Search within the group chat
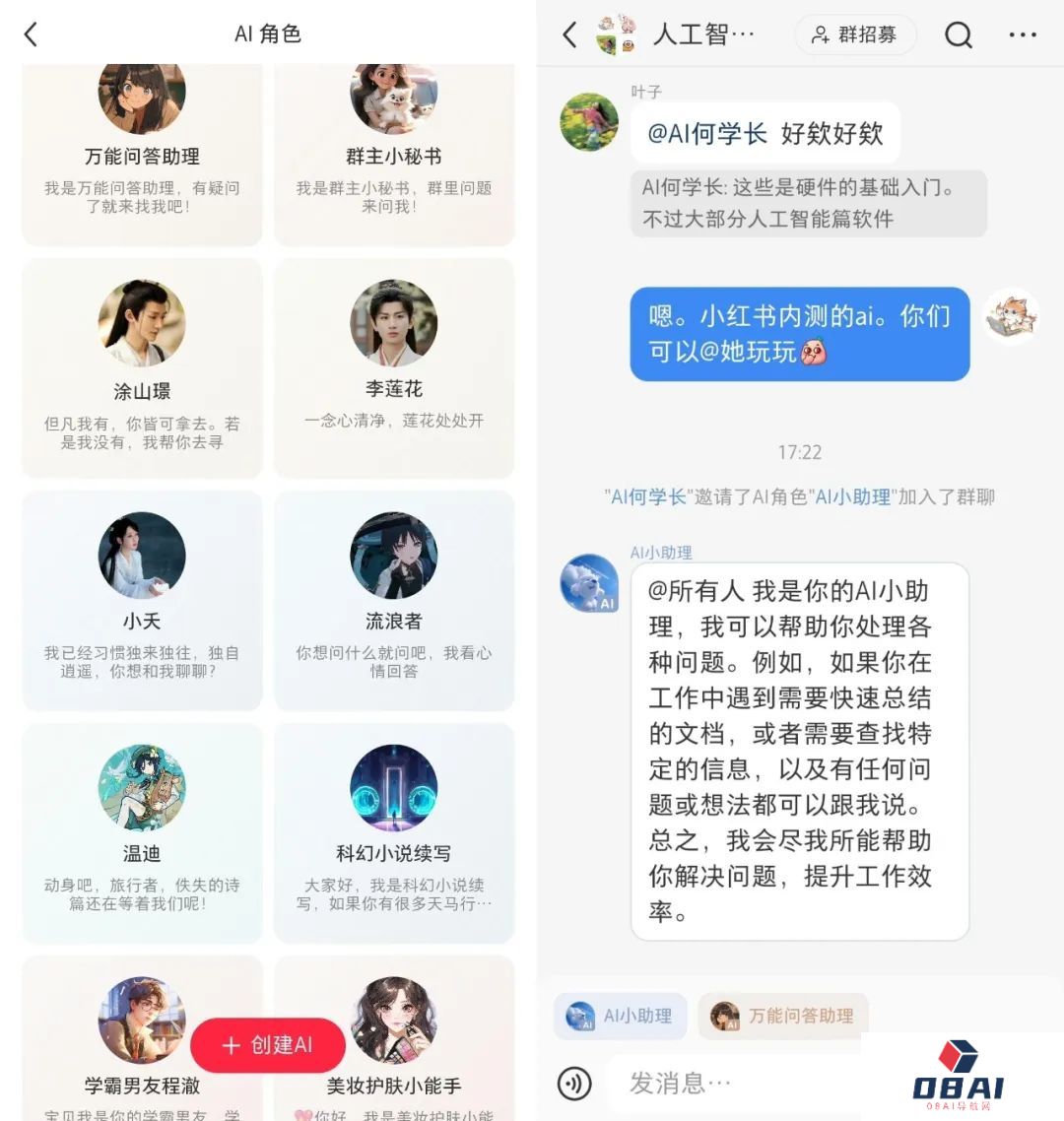 click(x=959, y=35)
